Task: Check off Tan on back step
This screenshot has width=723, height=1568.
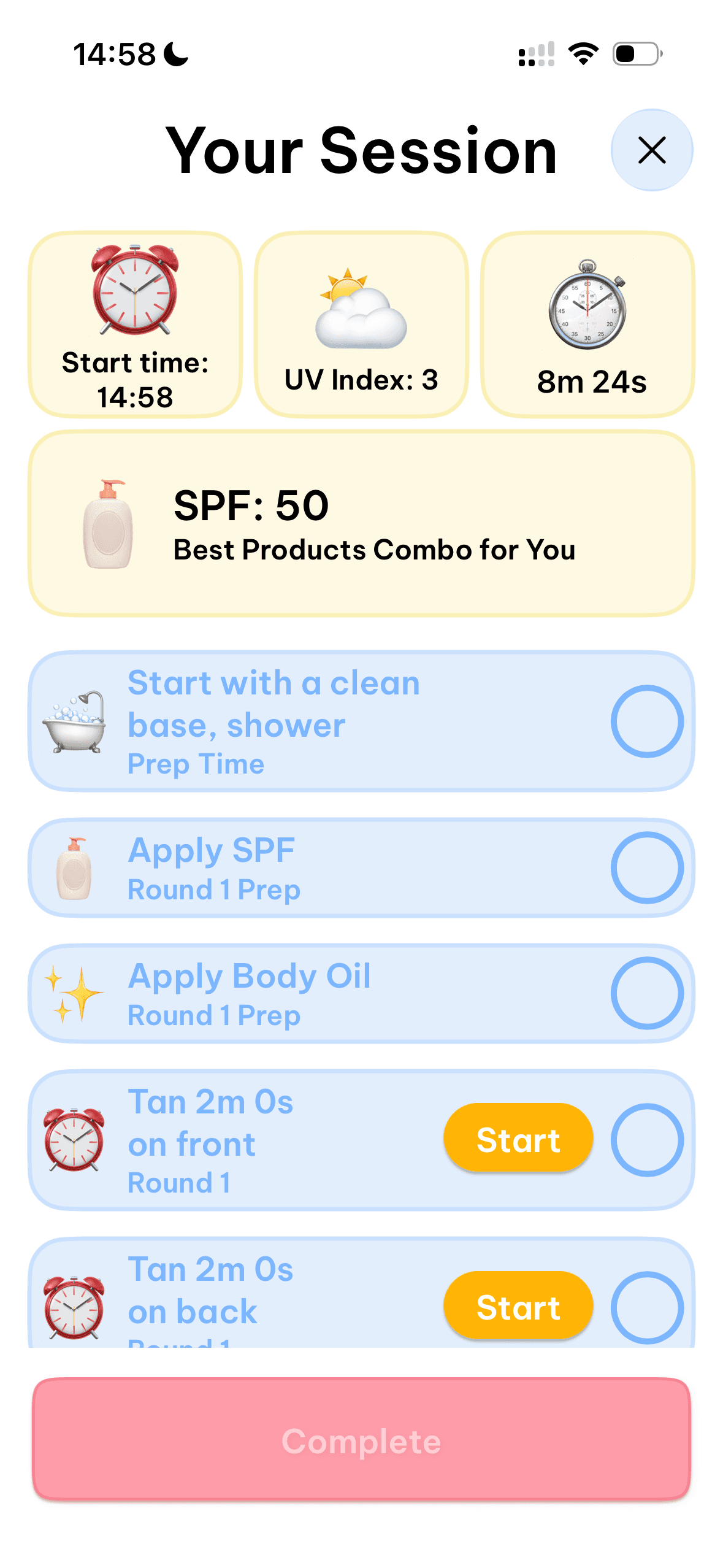Action: (646, 1307)
